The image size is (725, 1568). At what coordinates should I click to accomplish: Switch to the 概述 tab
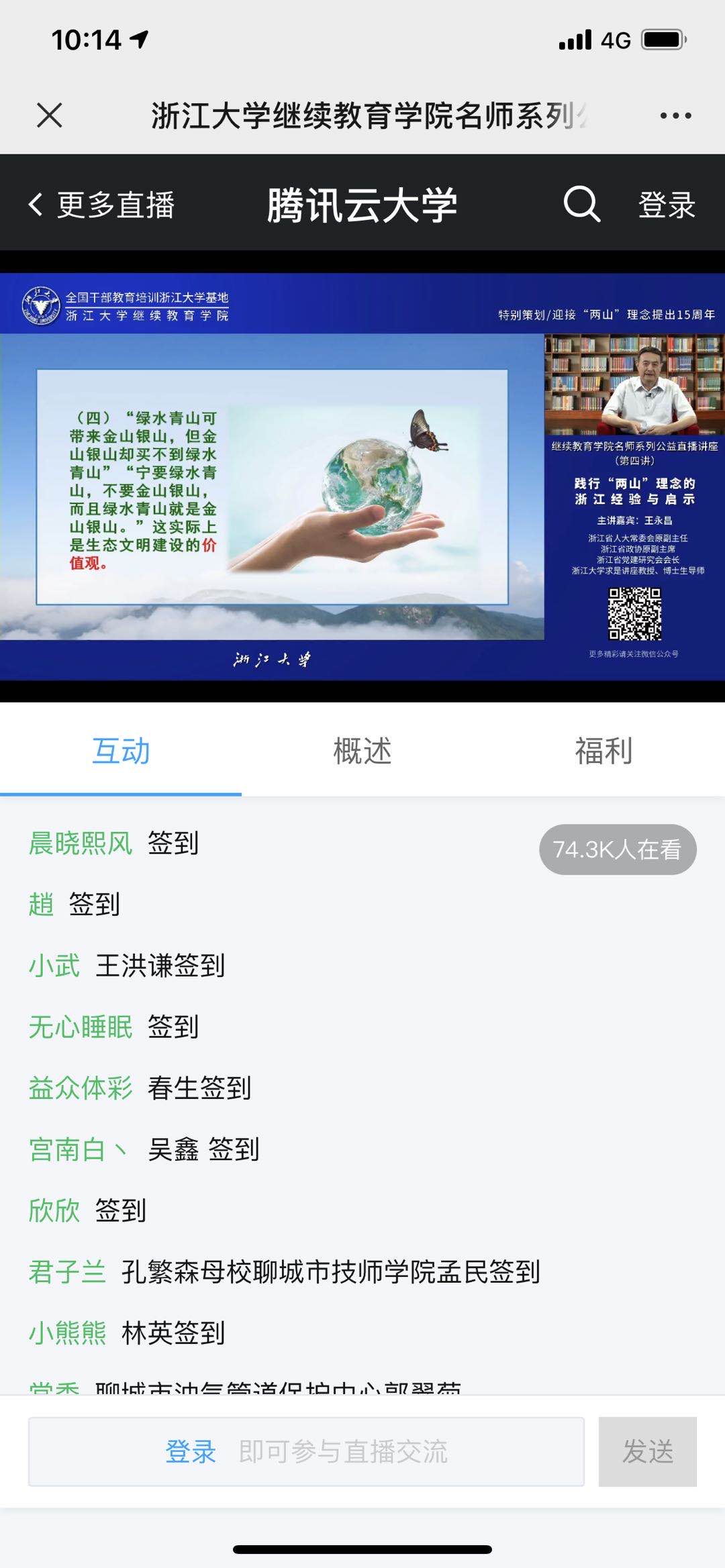point(362,751)
